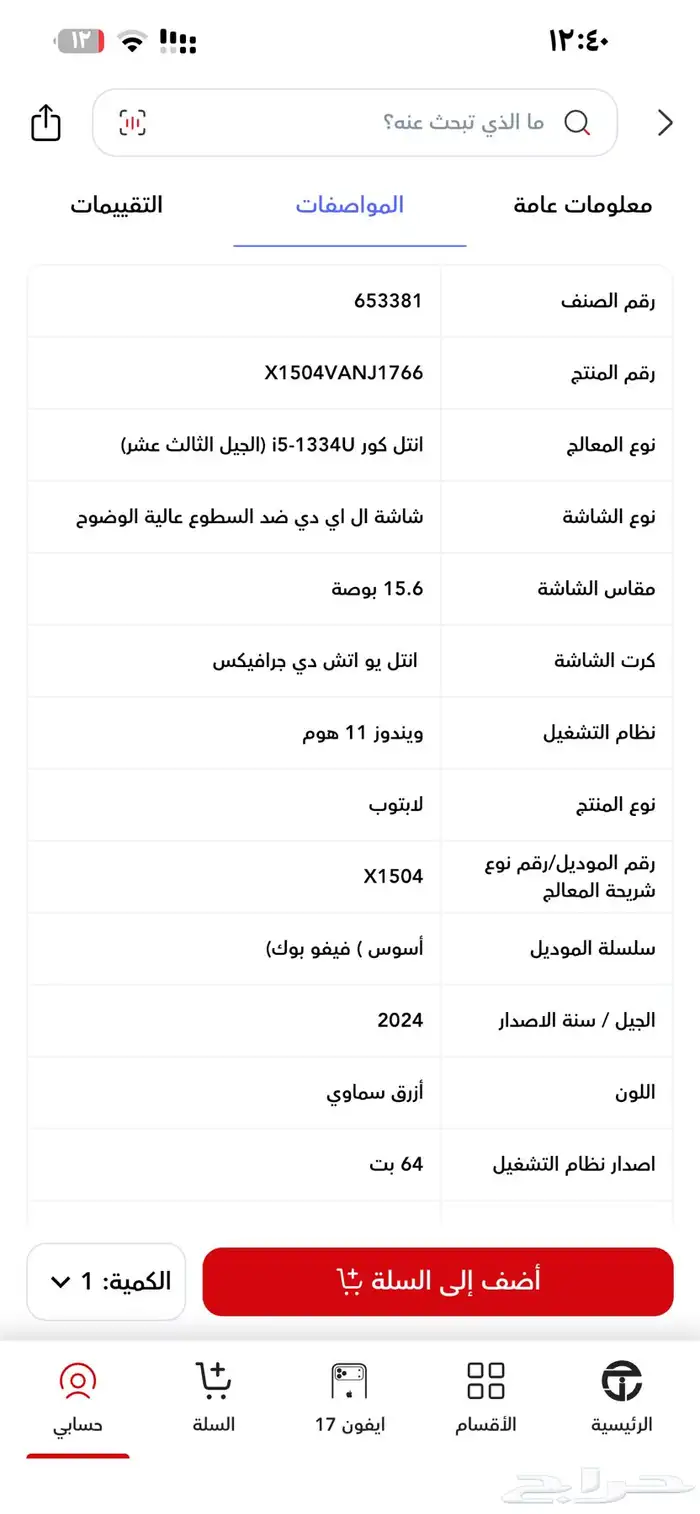View السلة cart tab
Screen dimensions: 700x1514
213,1397
